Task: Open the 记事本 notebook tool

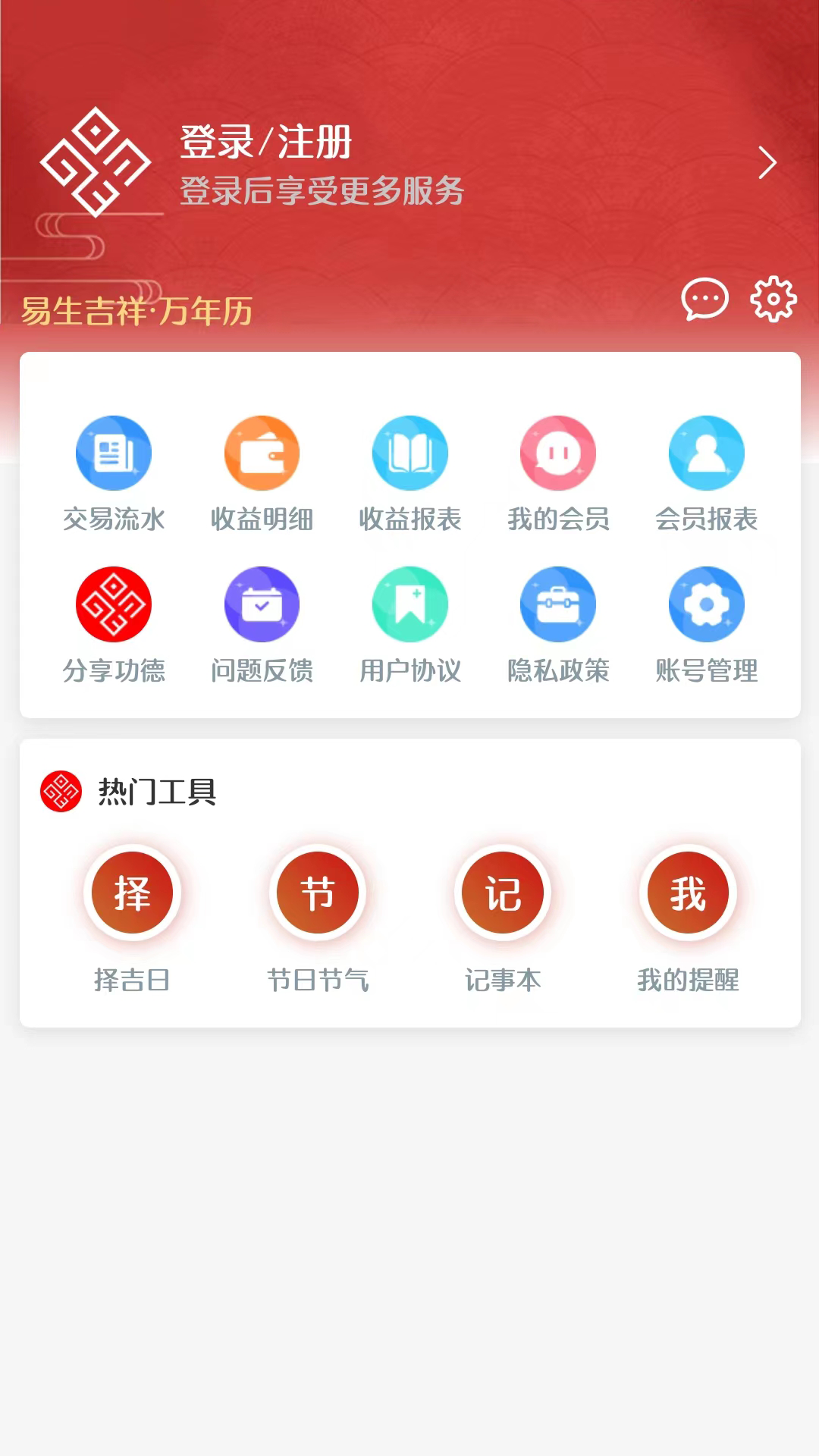Action: [x=503, y=893]
